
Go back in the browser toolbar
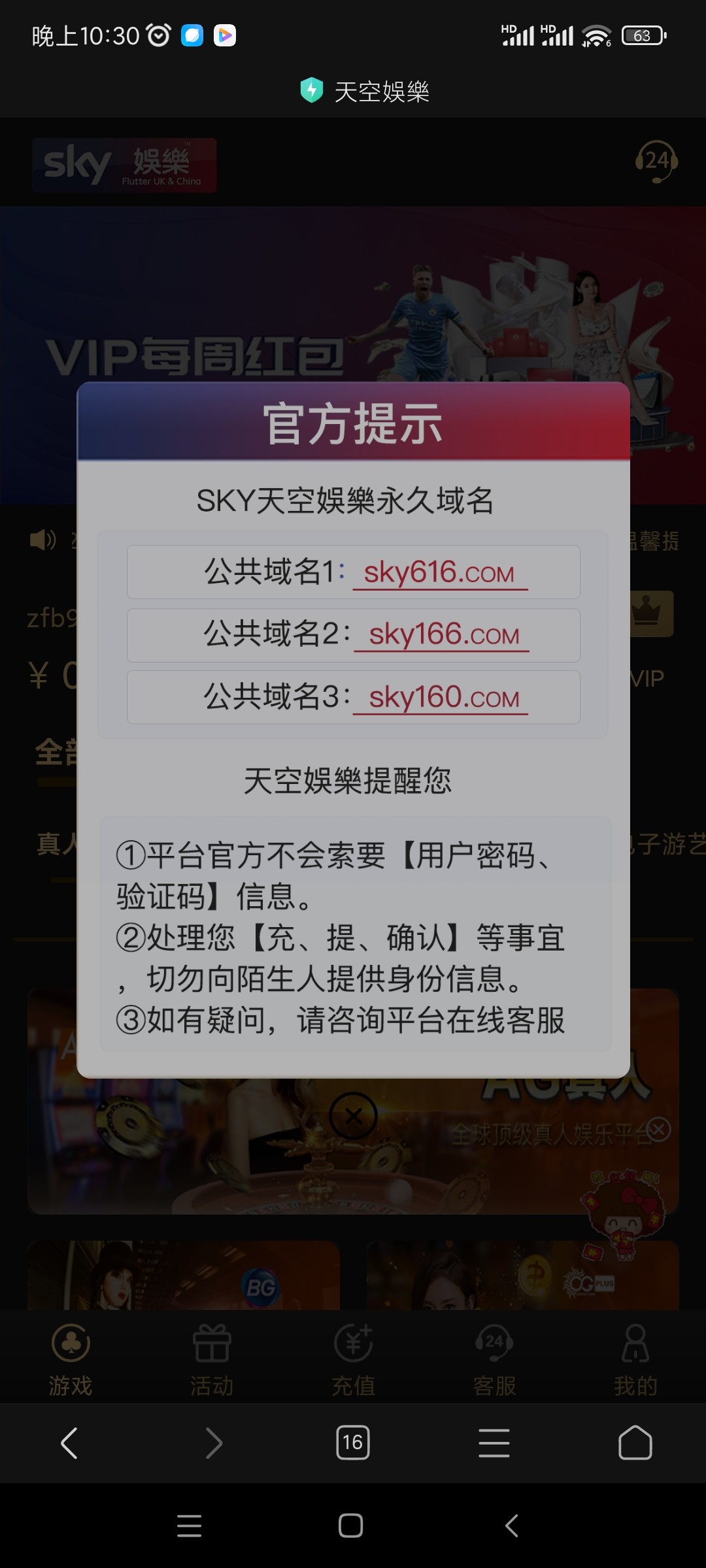[x=69, y=1443]
